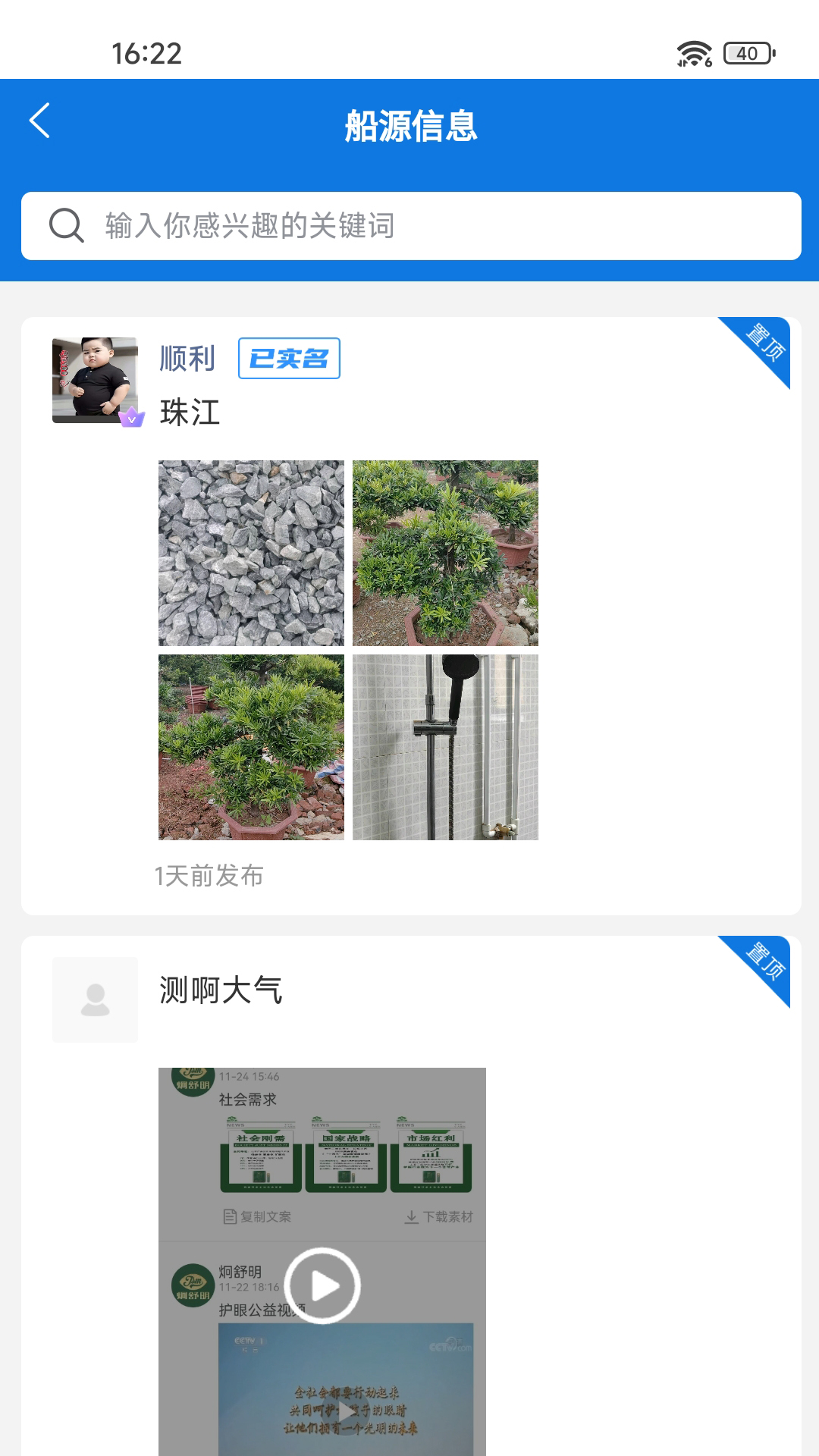819x1456 pixels.
Task: Play the video in 测啊大气 post
Action: tap(323, 1285)
